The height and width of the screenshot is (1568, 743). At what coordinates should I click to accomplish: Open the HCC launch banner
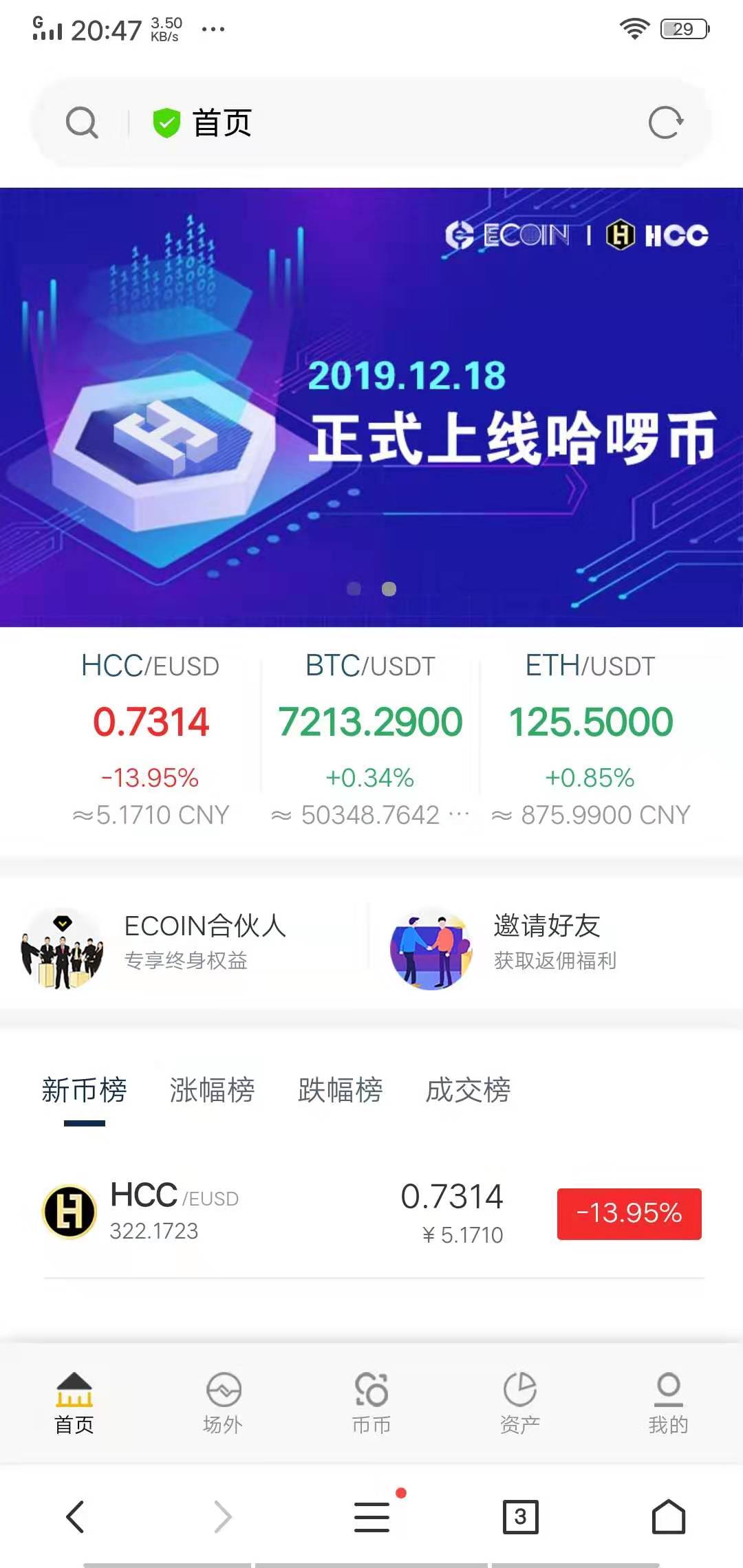(371, 407)
